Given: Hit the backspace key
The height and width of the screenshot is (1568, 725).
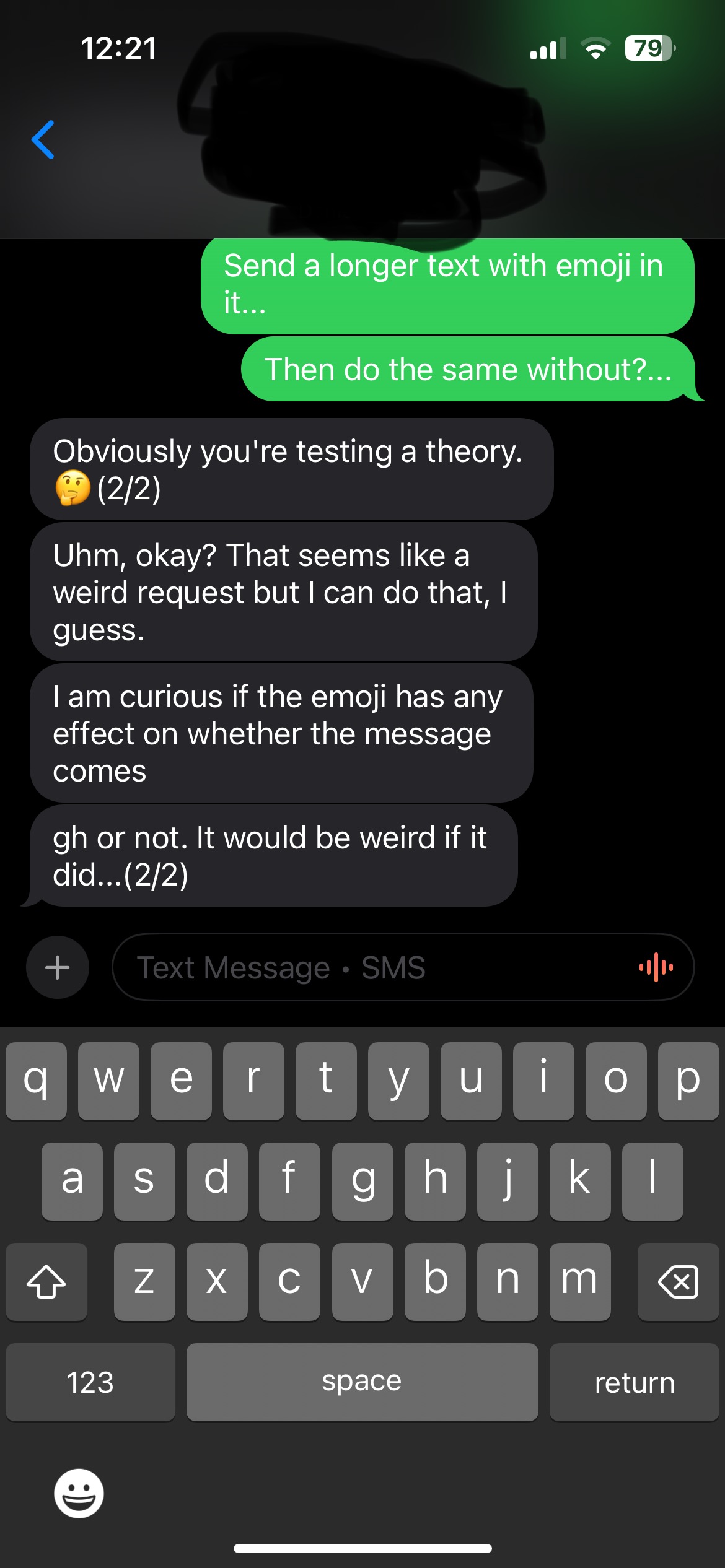Looking at the screenshot, I should click(x=678, y=1281).
